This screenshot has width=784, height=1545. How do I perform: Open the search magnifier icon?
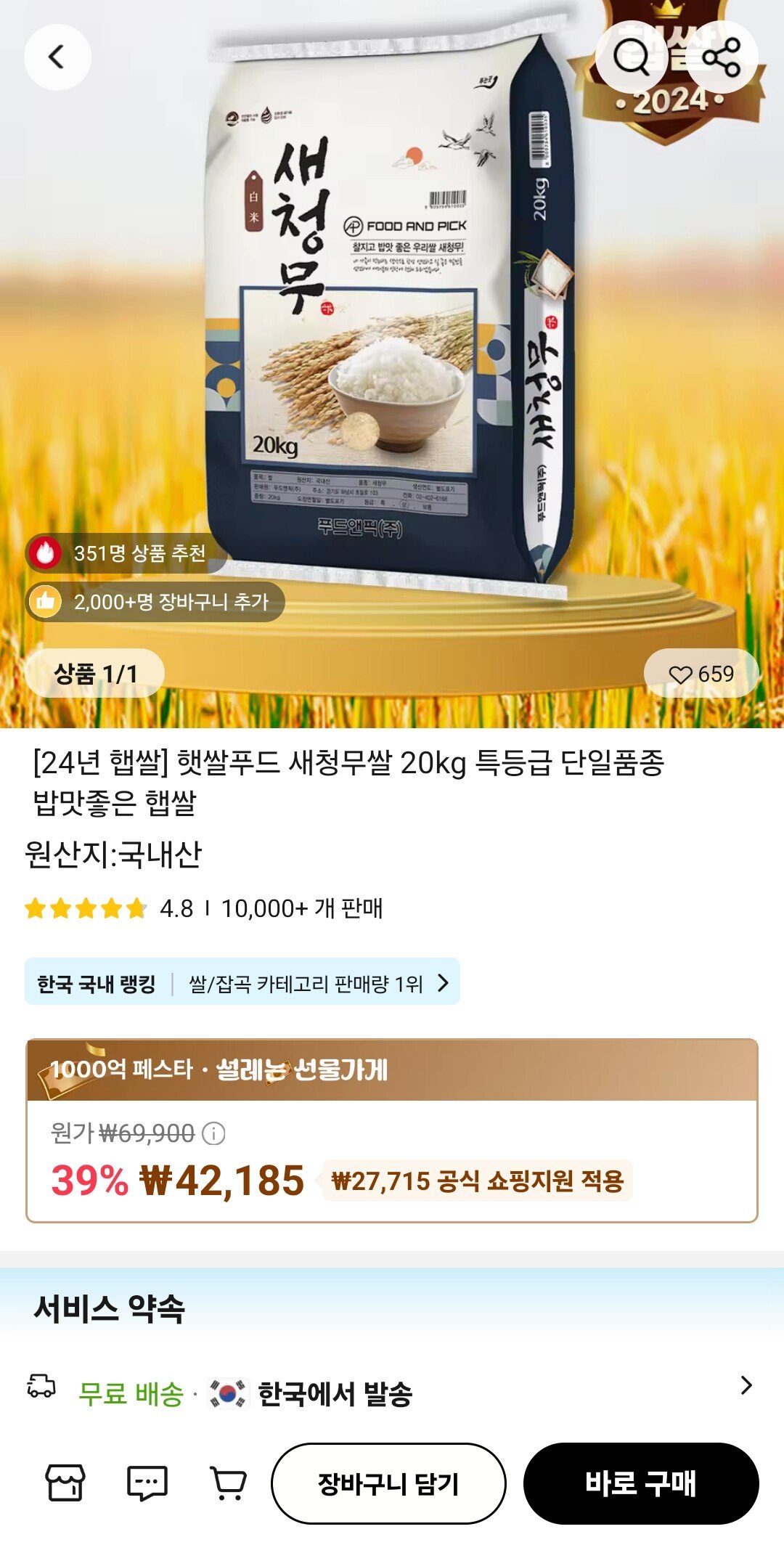click(x=631, y=57)
